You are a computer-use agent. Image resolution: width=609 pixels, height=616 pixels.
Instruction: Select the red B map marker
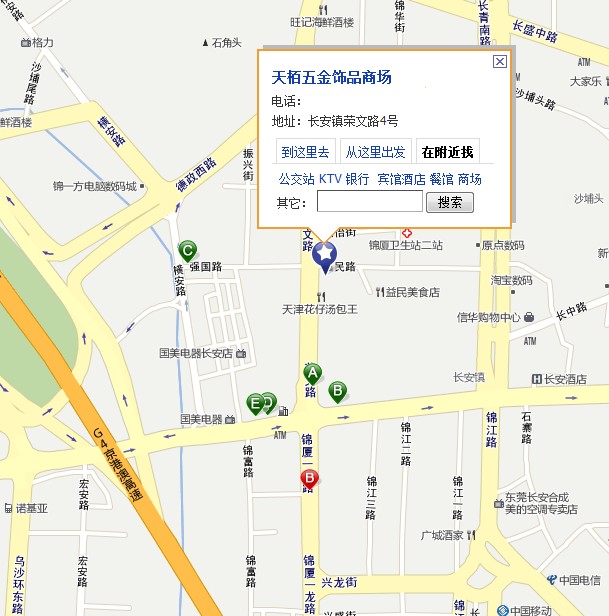tap(310, 479)
